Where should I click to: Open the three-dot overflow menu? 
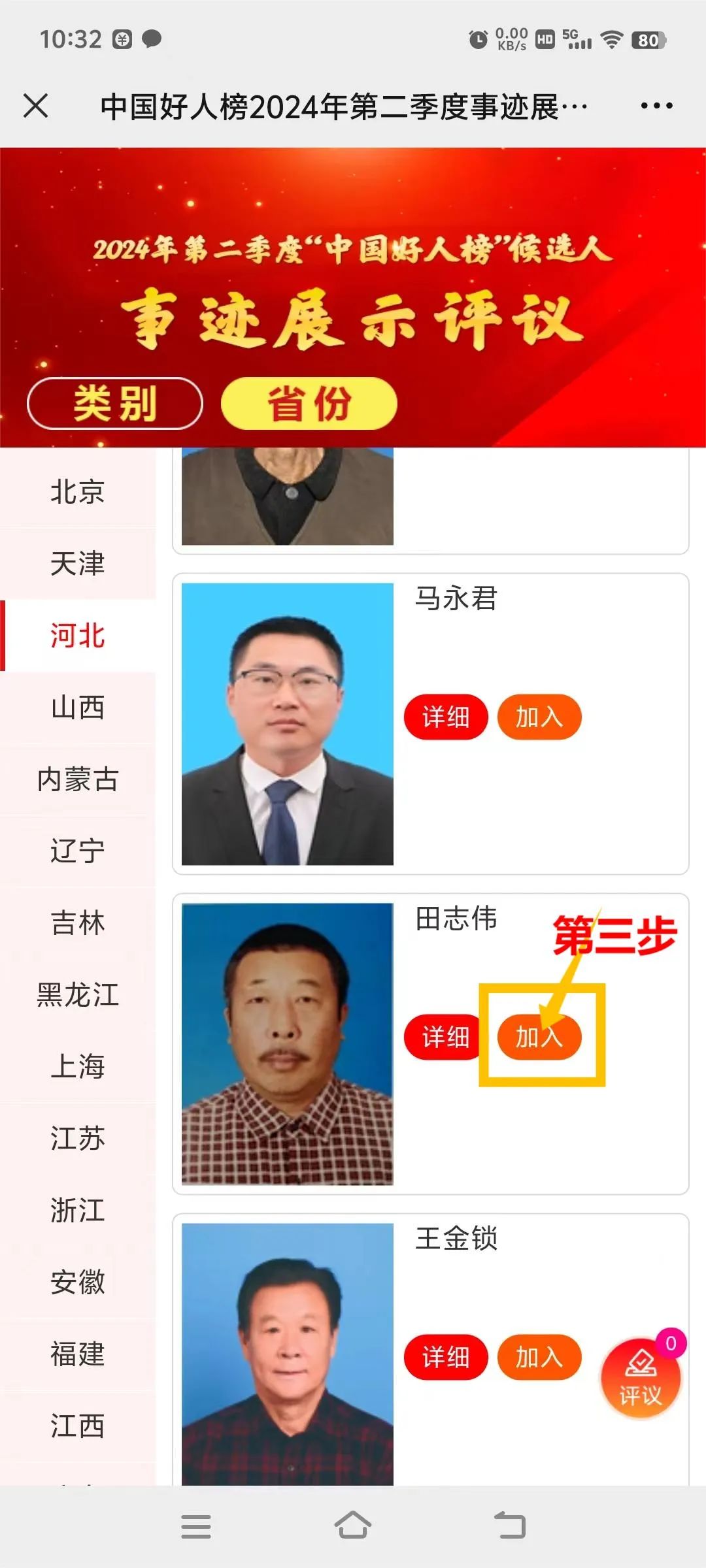pyautogui.click(x=656, y=106)
